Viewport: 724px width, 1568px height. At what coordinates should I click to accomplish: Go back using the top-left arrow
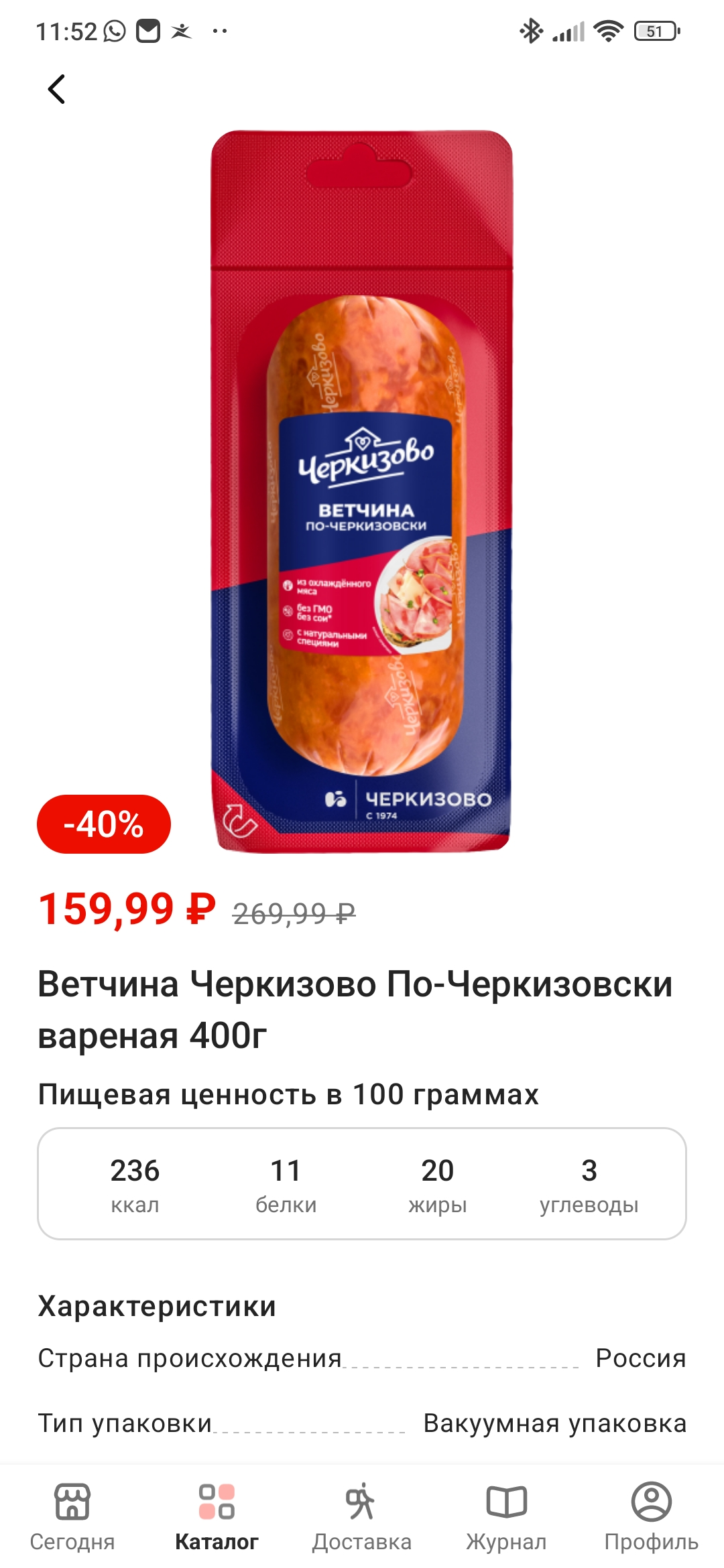[x=57, y=89]
